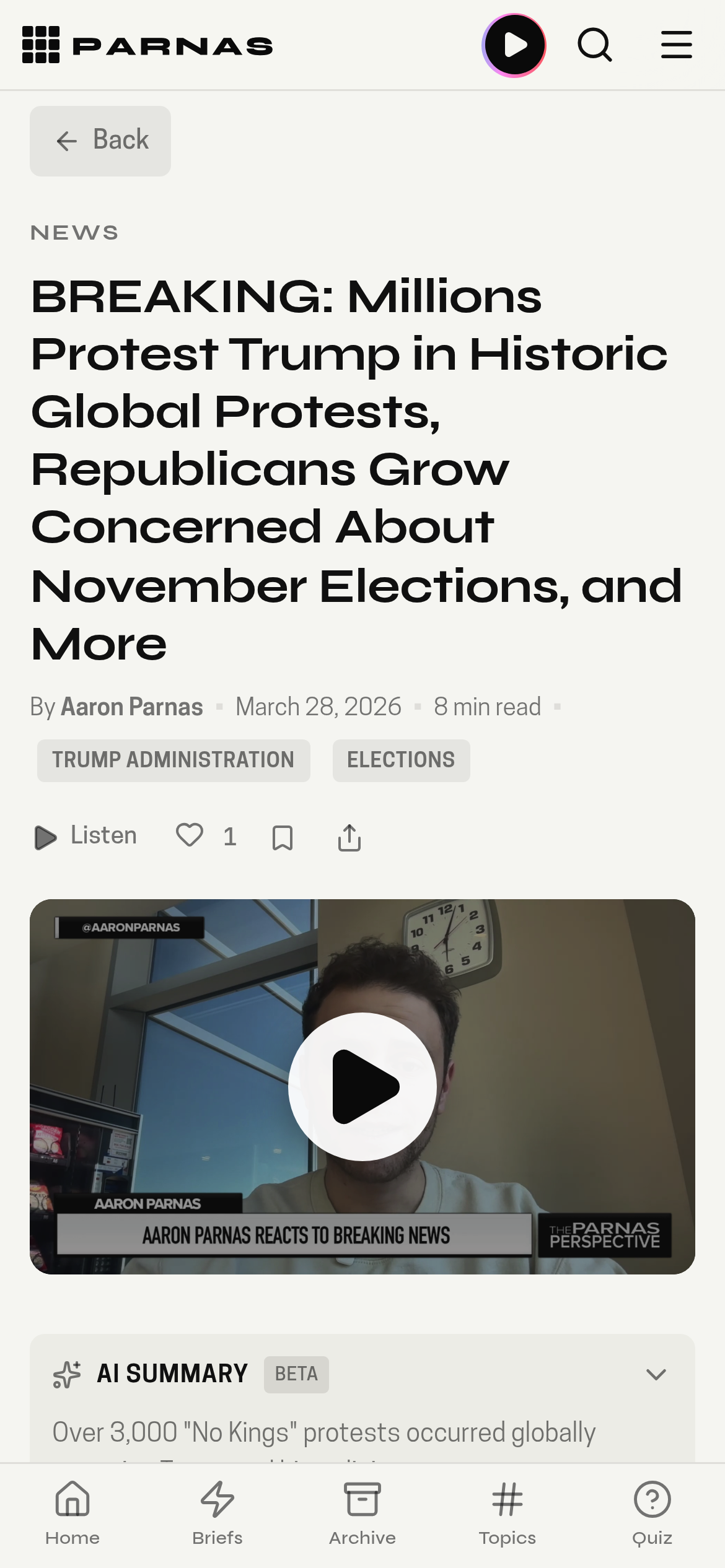
Task: Select the Elections tag
Action: click(x=401, y=760)
